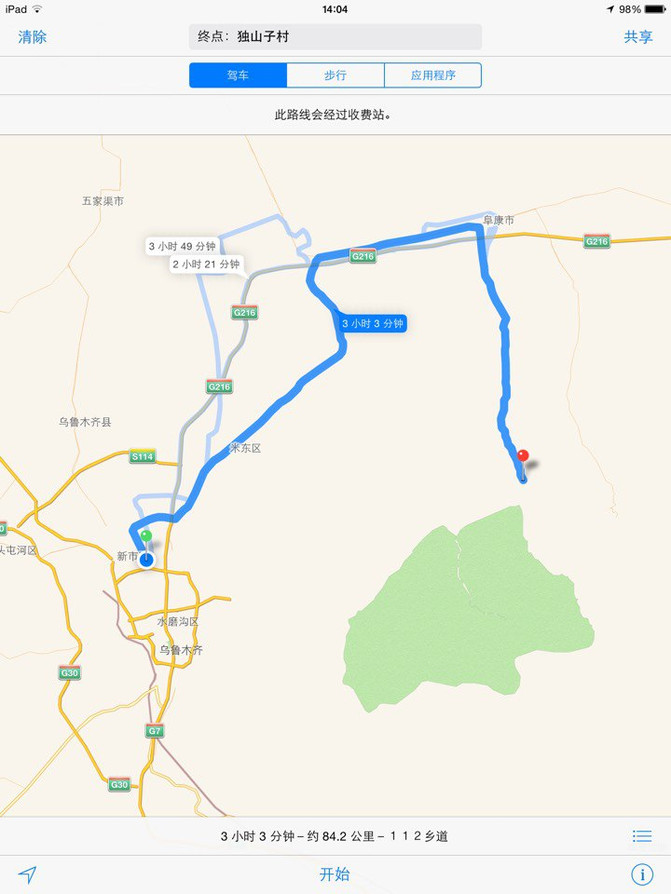The height and width of the screenshot is (894, 671).
Task: Open the map info button
Action: click(642, 874)
